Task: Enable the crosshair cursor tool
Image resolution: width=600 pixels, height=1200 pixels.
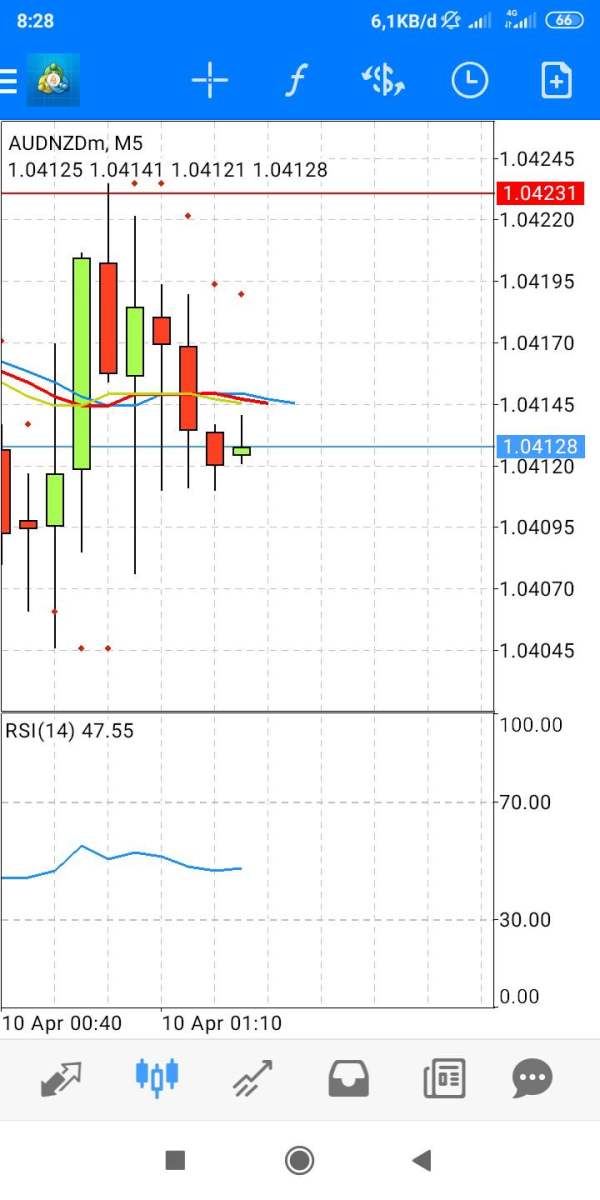Action: tap(210, 81)
